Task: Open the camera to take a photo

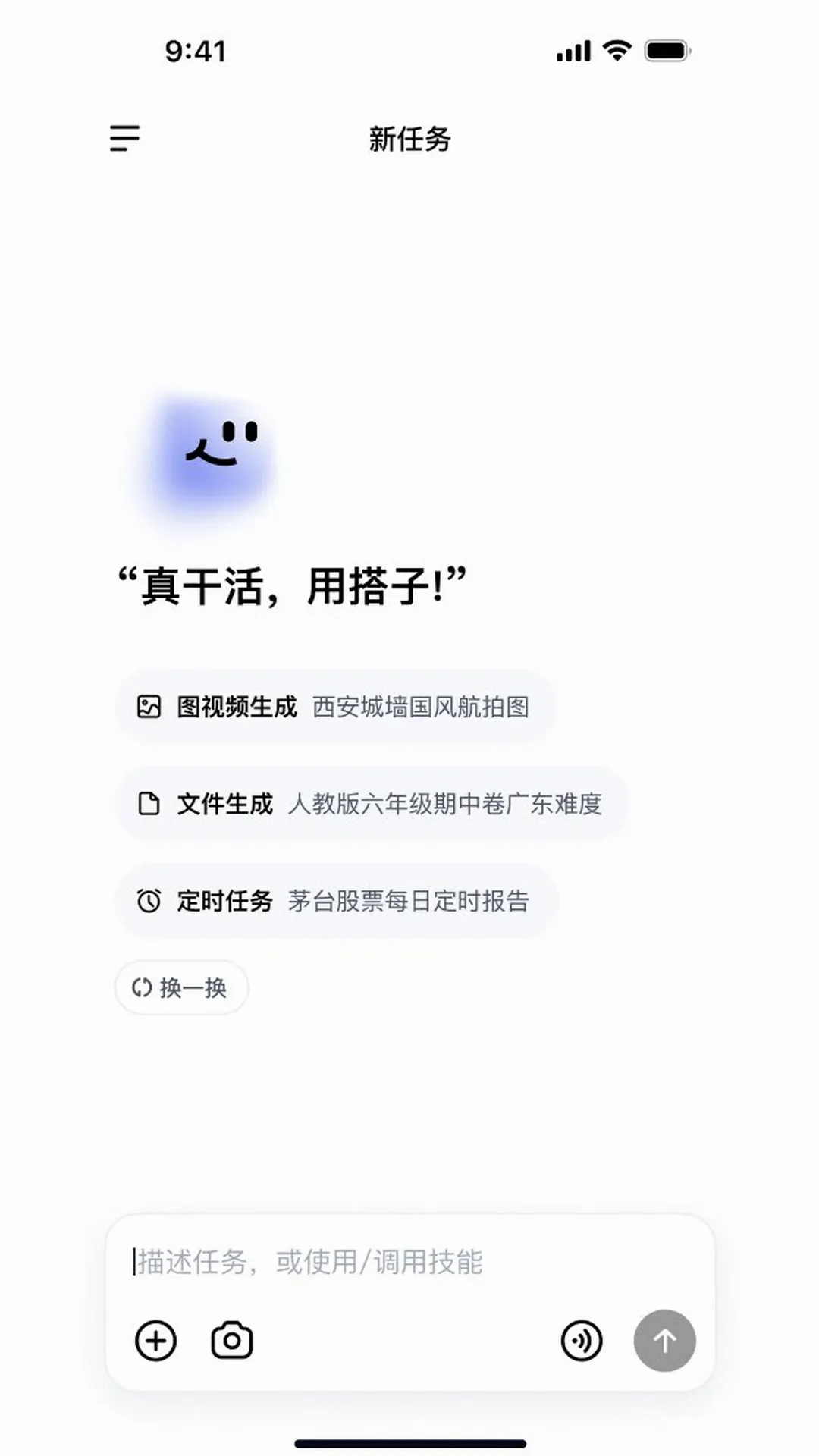Action: (x=231, y=1341)
